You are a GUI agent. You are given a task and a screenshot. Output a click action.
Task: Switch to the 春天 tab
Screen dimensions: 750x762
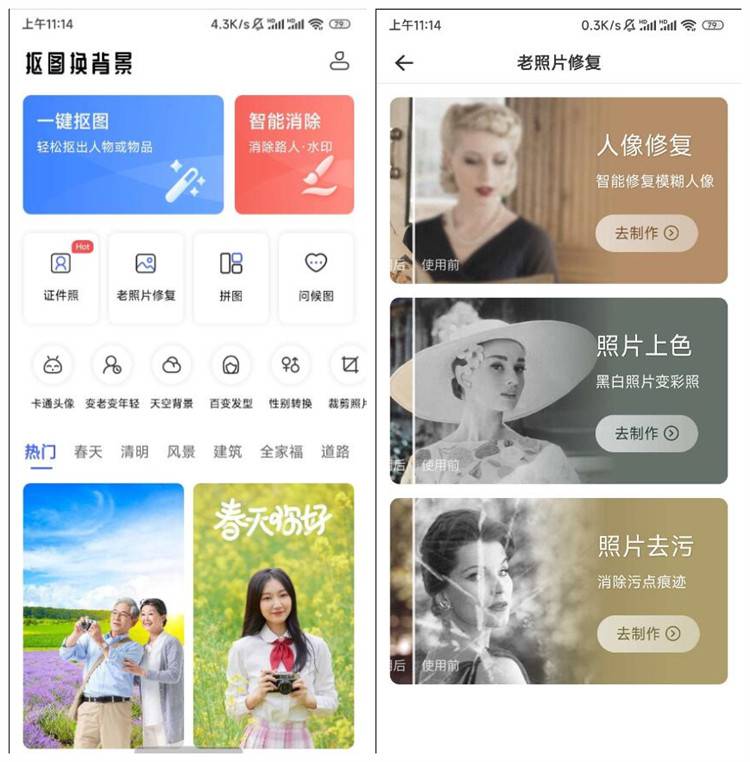point(88,452)
